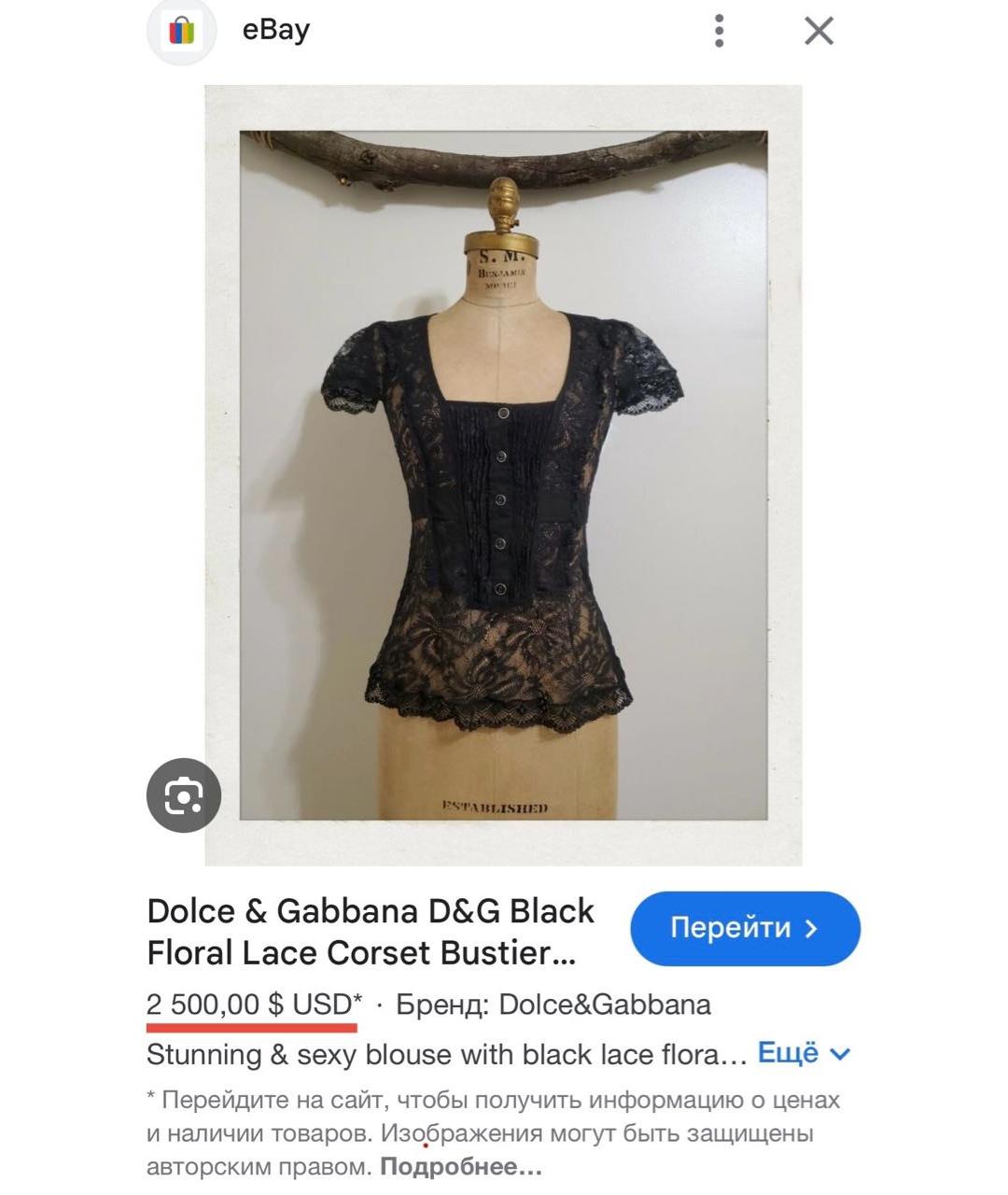Close the image preview panel

(x=819, y=31)
